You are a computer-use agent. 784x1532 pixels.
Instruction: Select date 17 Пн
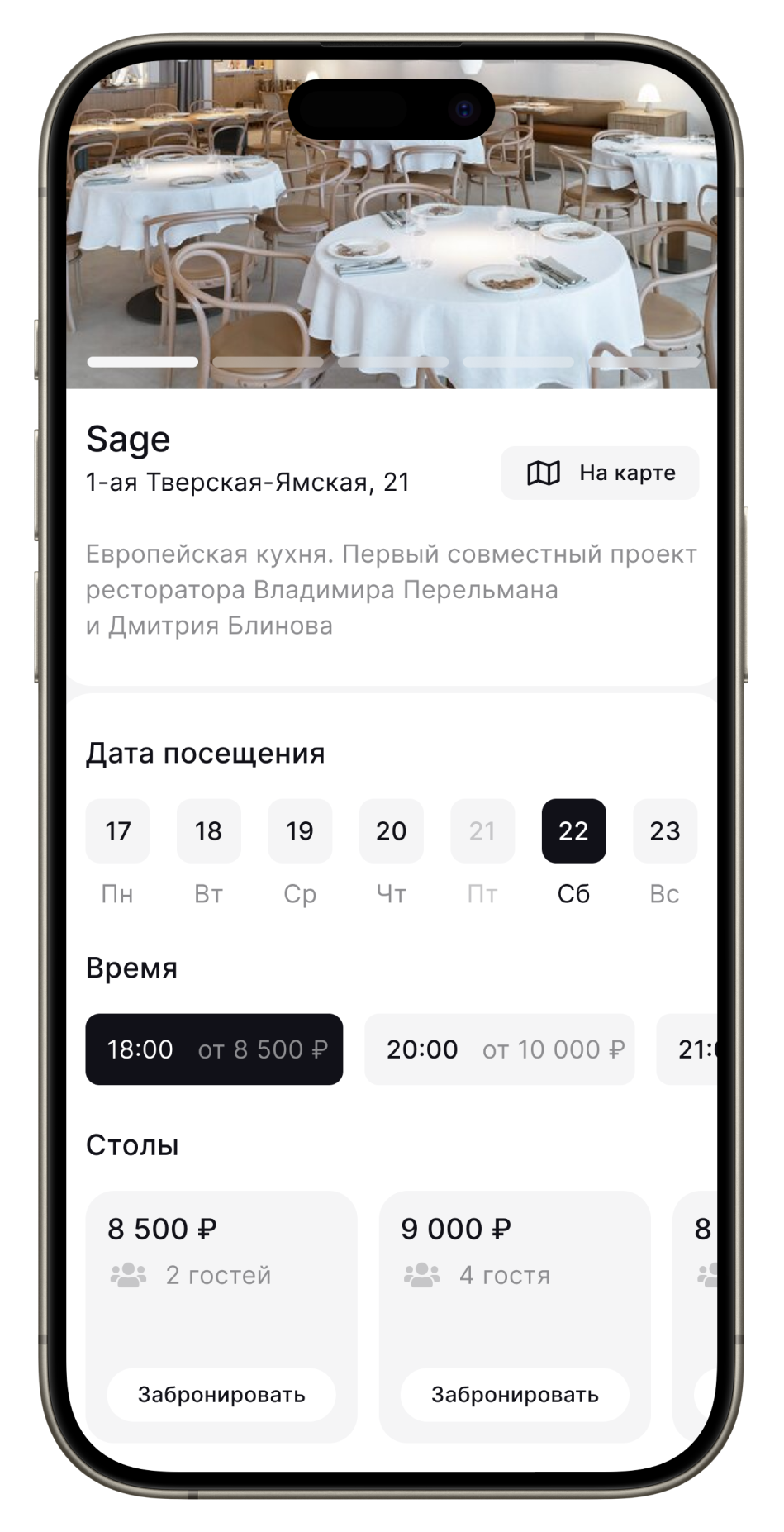pos(117,830)
